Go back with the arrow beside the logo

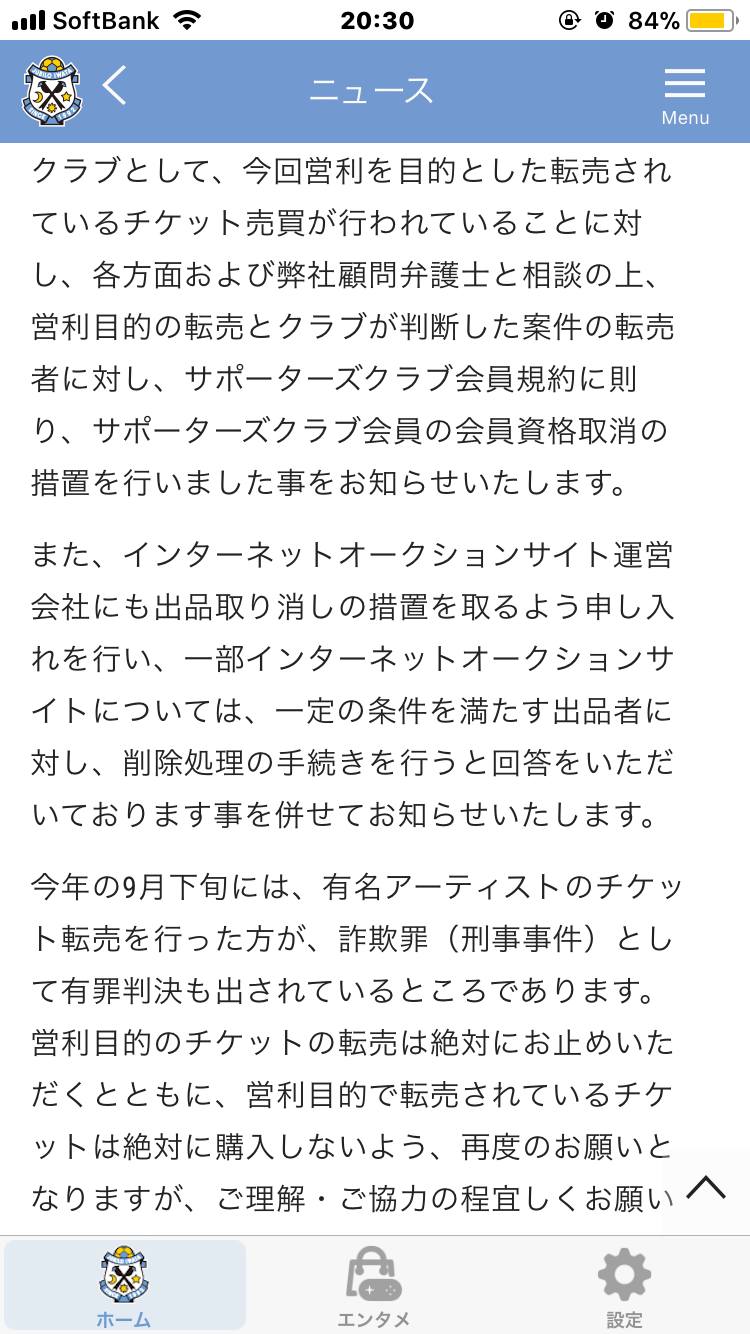pyautogui.click(x=115, y=86)
